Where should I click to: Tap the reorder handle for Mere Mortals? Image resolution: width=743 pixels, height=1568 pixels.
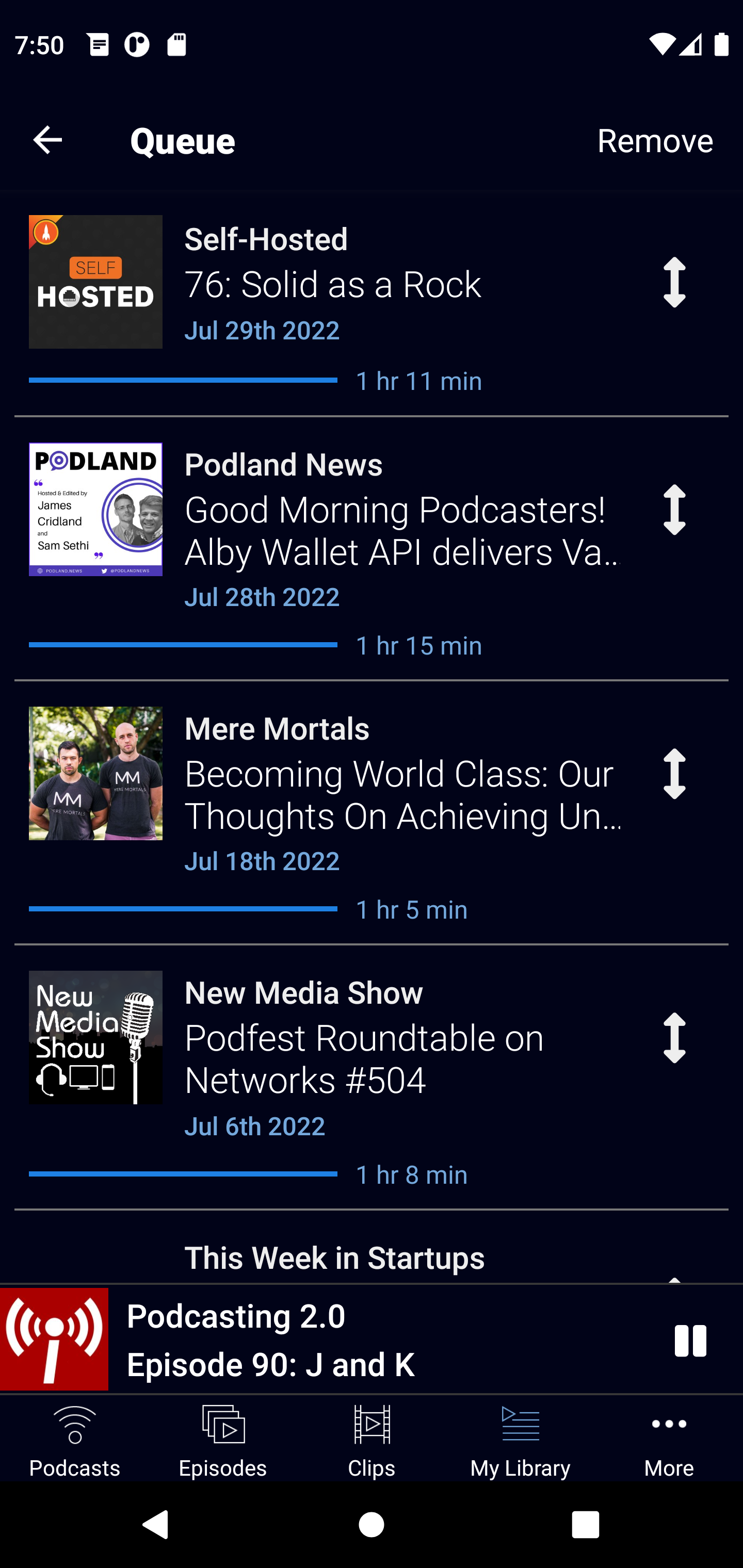(x=673, y=774)
